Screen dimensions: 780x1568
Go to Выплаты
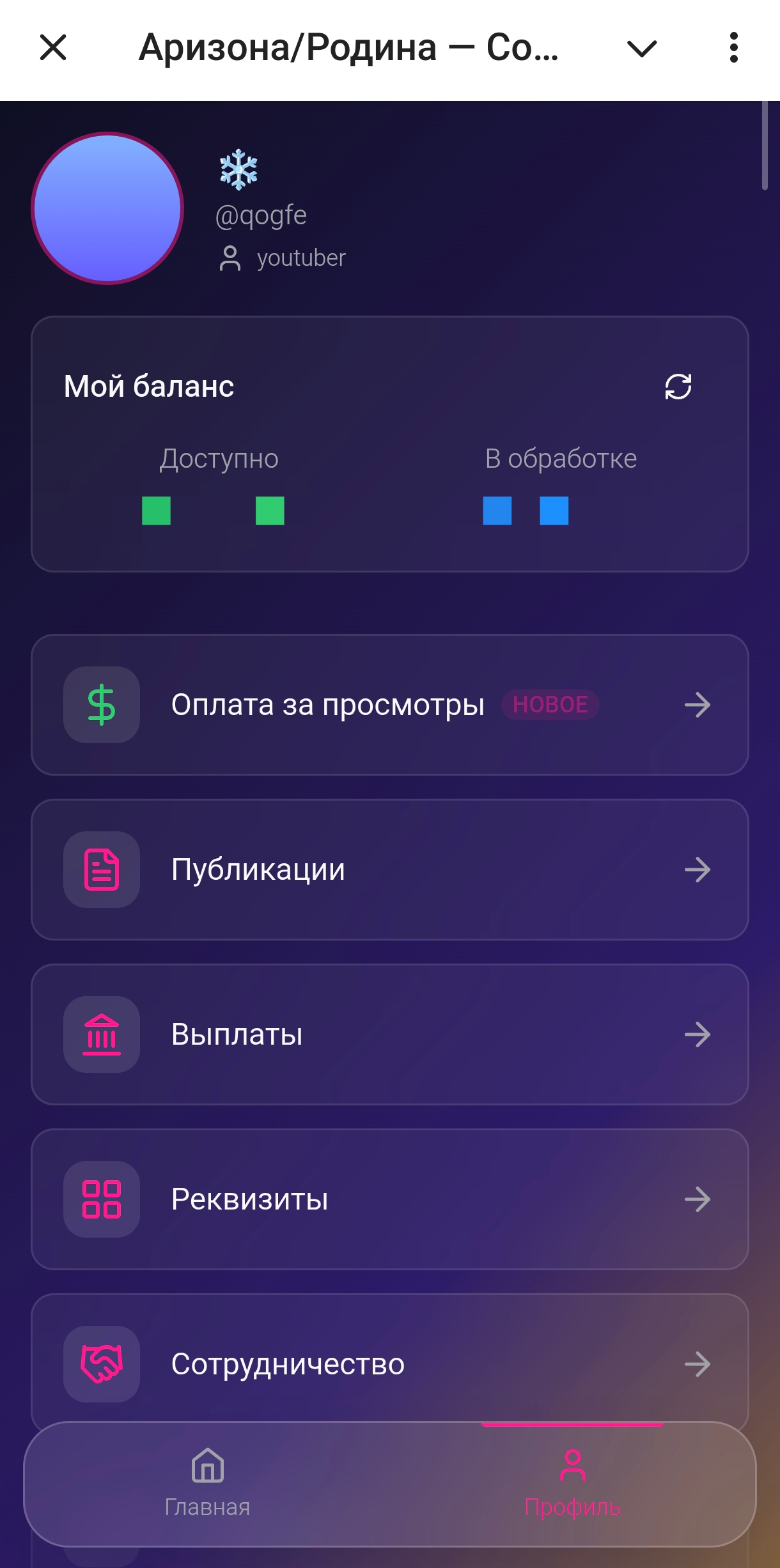pos(390,1034)
